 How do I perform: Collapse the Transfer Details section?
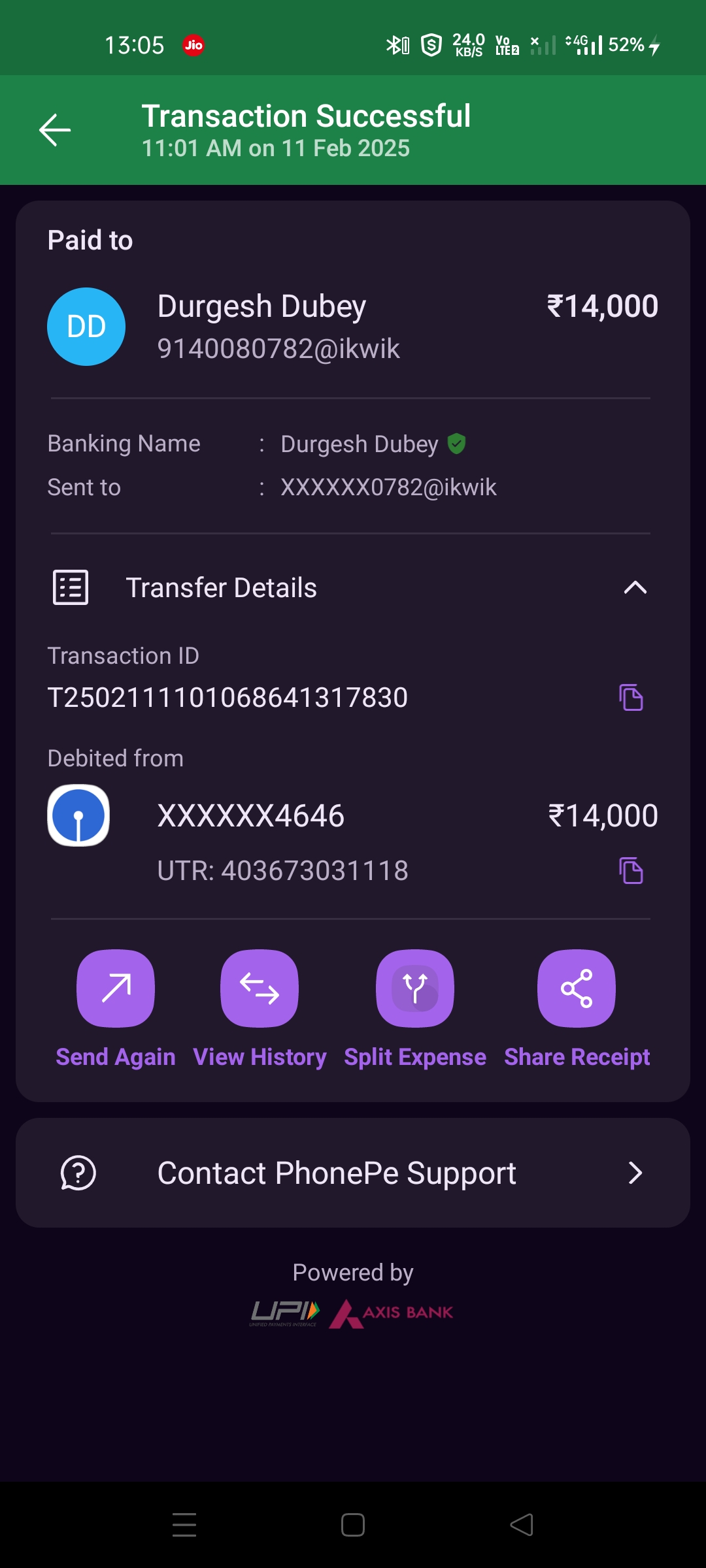click(x=635, y=587)
